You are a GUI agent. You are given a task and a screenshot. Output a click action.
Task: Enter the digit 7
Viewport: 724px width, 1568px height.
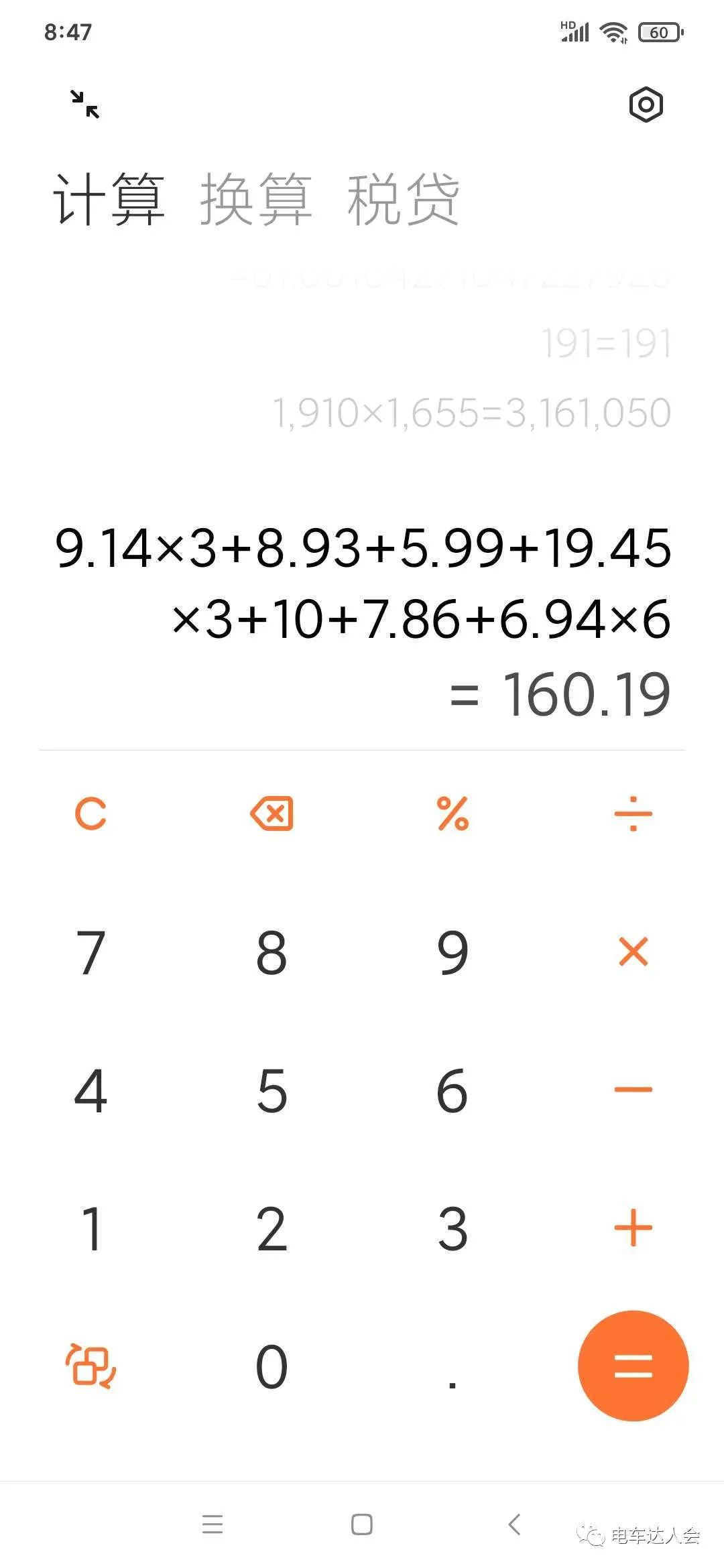click(x=90, y=952)
